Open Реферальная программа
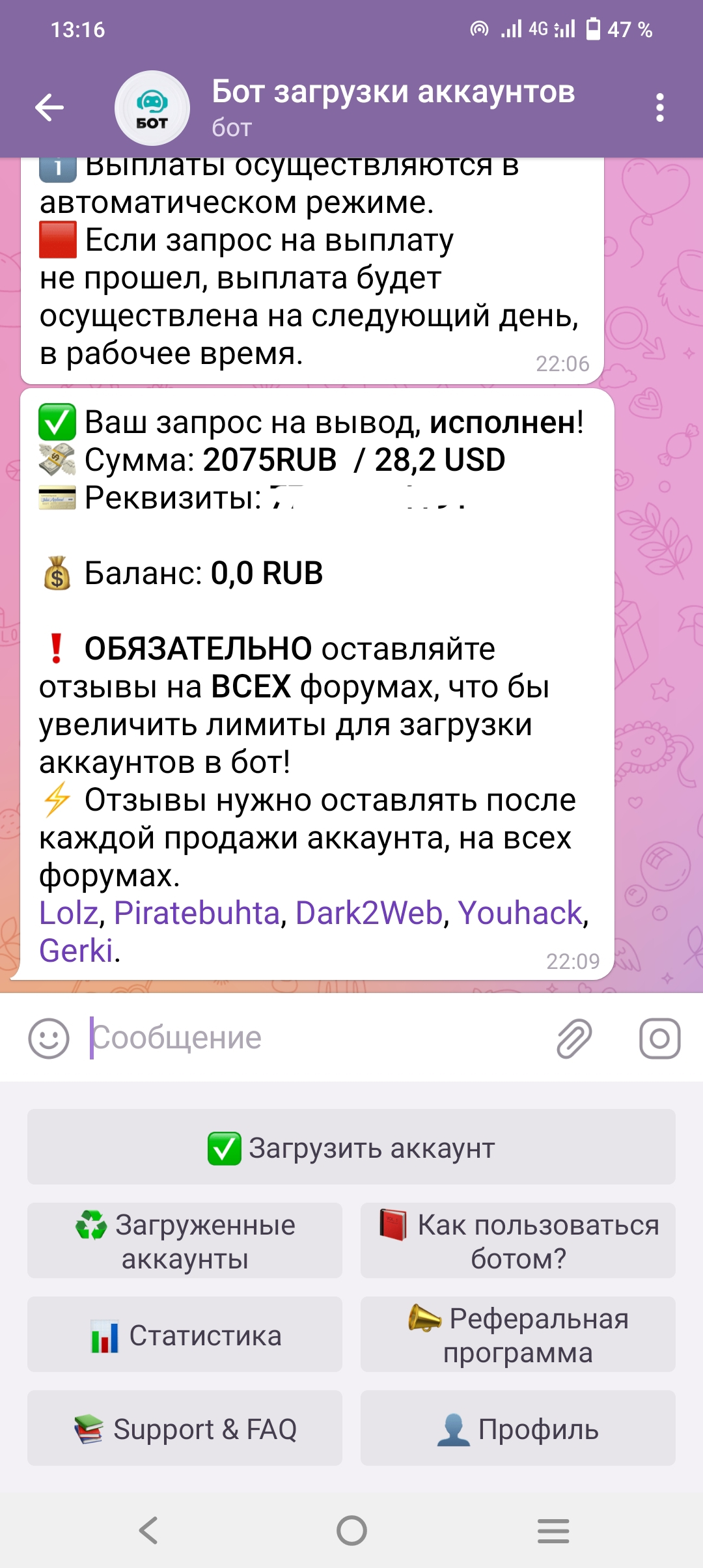The image size is (703, 1568). point(518,1335)
